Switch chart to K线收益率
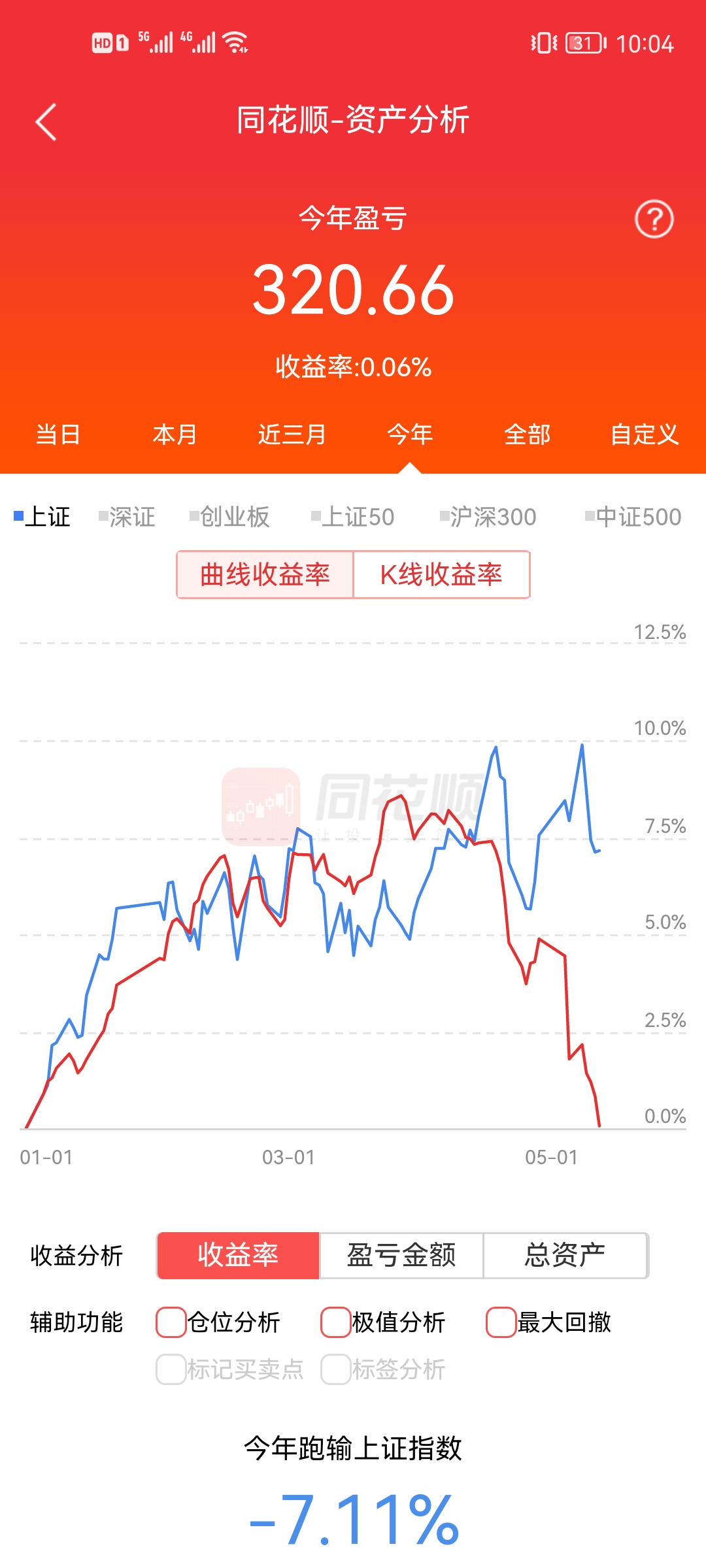Viewport: 706px width, 1568px height. pyautogui.click(x=441, y=575)
